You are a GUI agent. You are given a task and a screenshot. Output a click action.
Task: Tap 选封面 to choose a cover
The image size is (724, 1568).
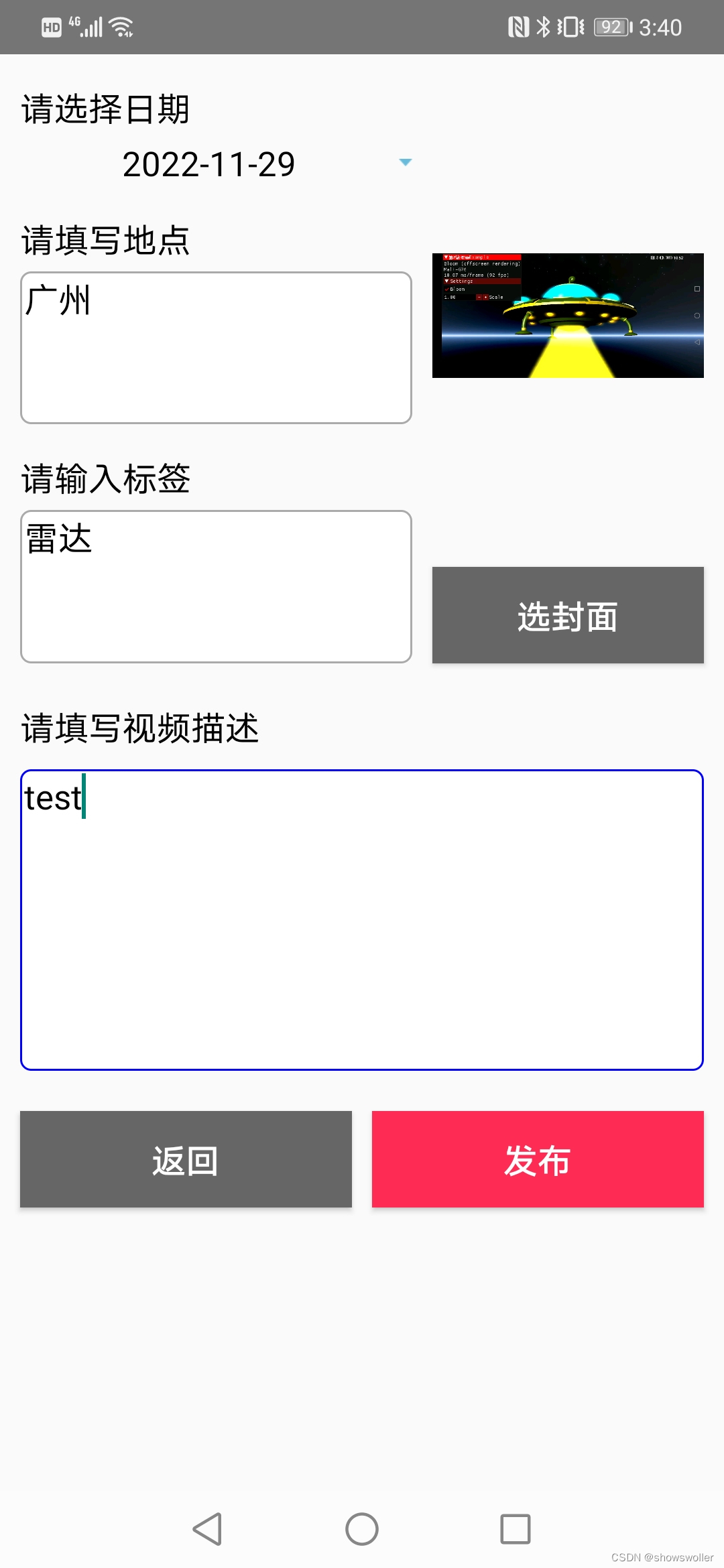pyautogui.click(x=568, y=615)
